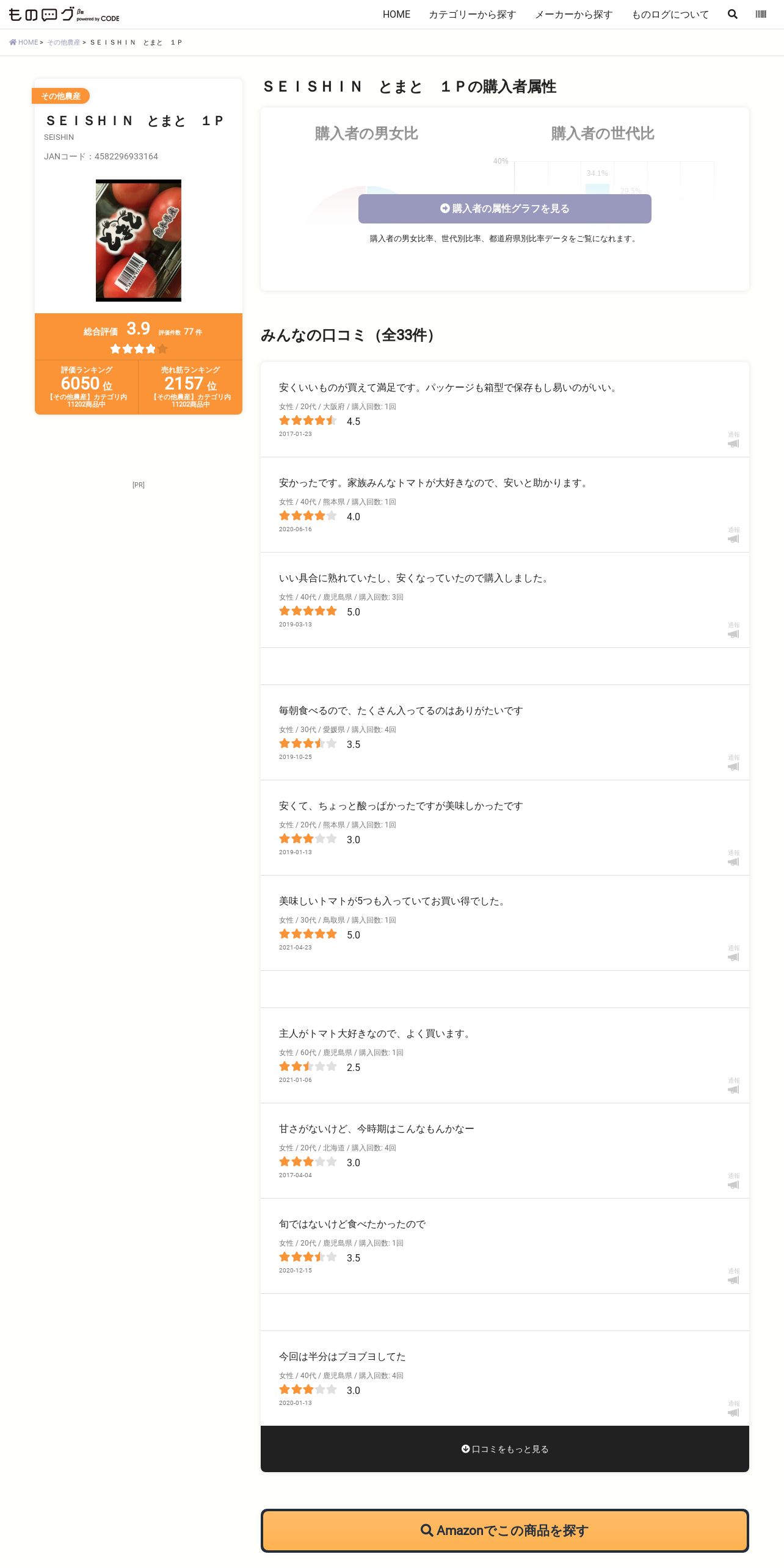The height and width of the screenshot is (1568, 784).
Task: Open その他農産 breadcrumb link
Action: pos(64,42)
